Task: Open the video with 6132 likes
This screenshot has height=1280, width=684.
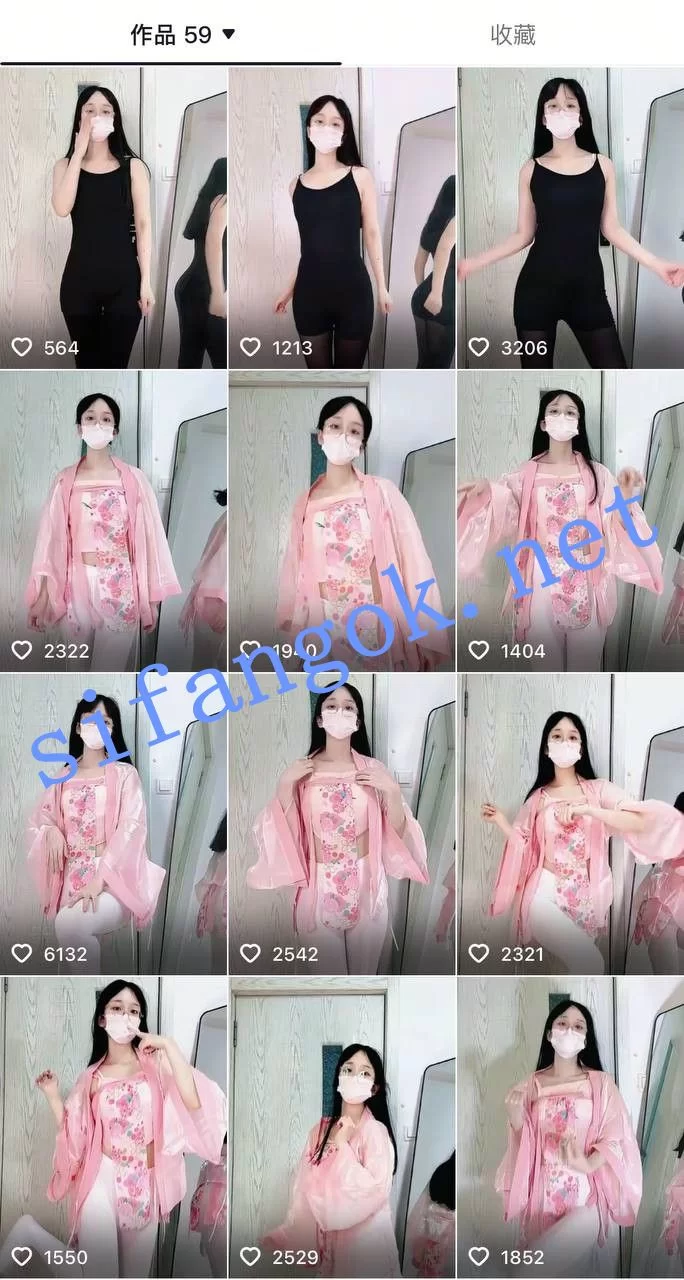Action: click(x=113, y=824)
